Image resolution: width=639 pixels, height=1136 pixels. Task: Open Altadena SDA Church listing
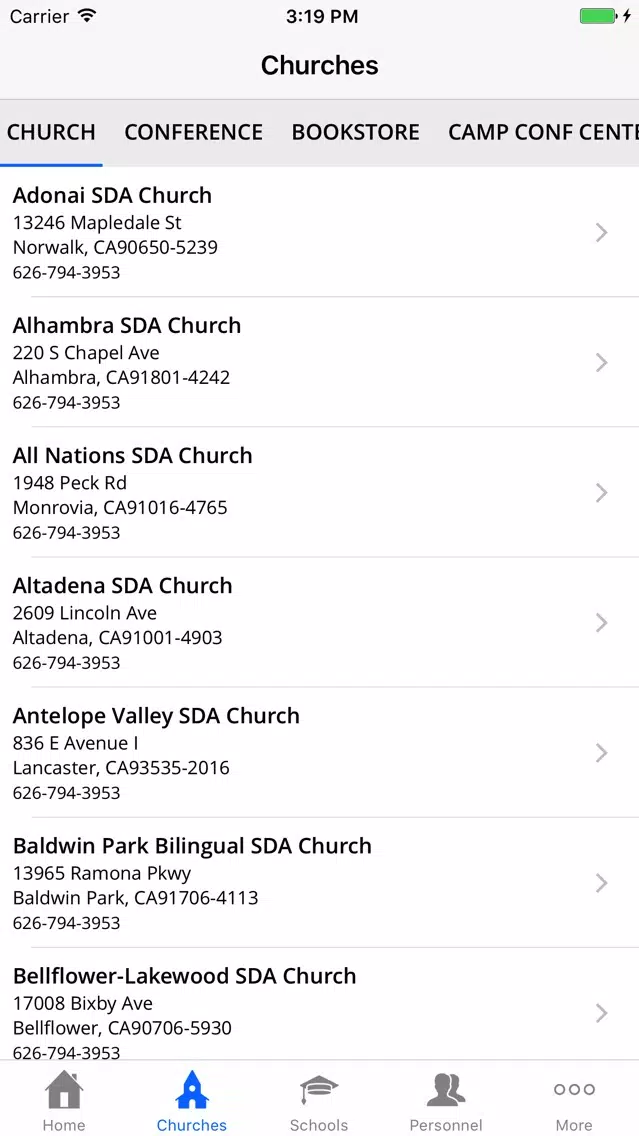(320, 622)
